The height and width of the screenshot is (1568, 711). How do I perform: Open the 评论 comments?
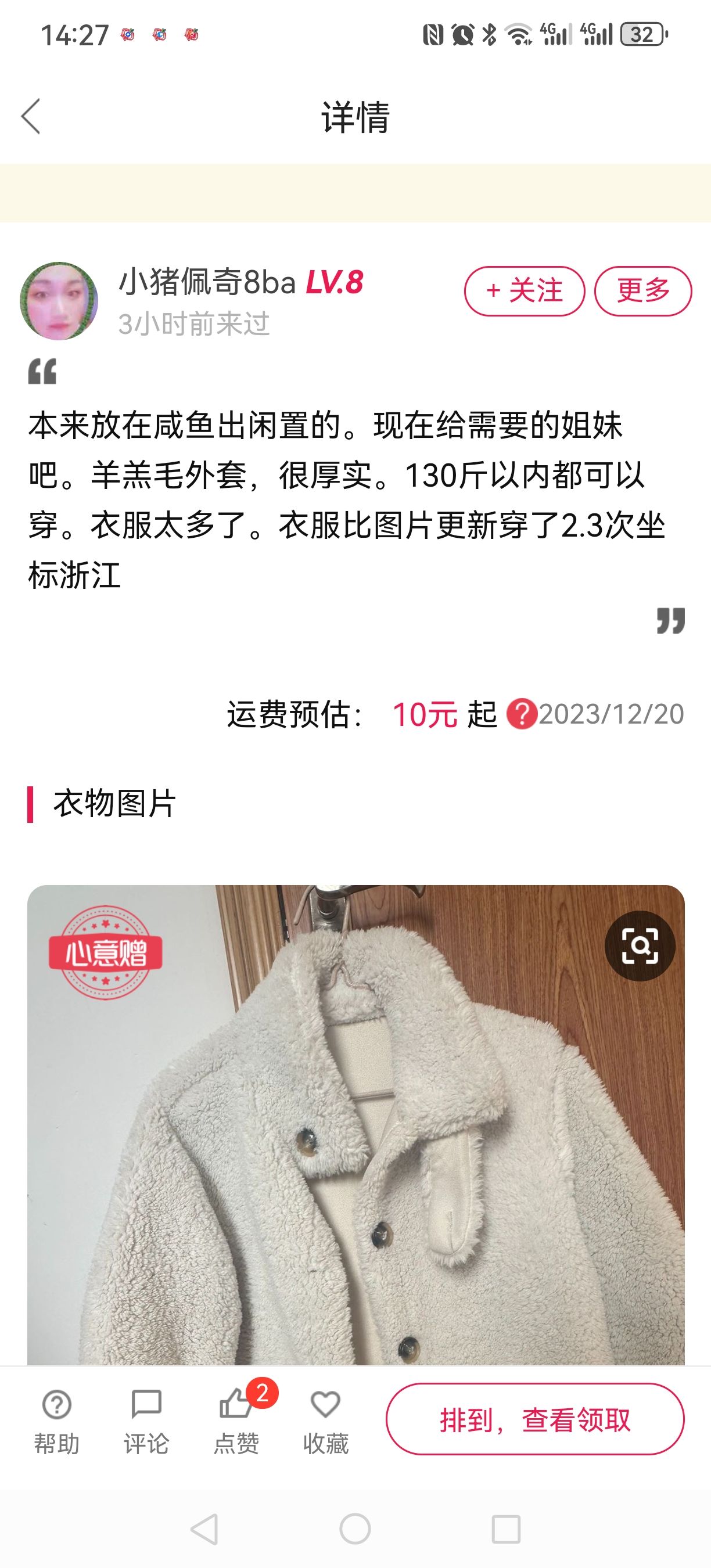click(x=146, y=1421)
